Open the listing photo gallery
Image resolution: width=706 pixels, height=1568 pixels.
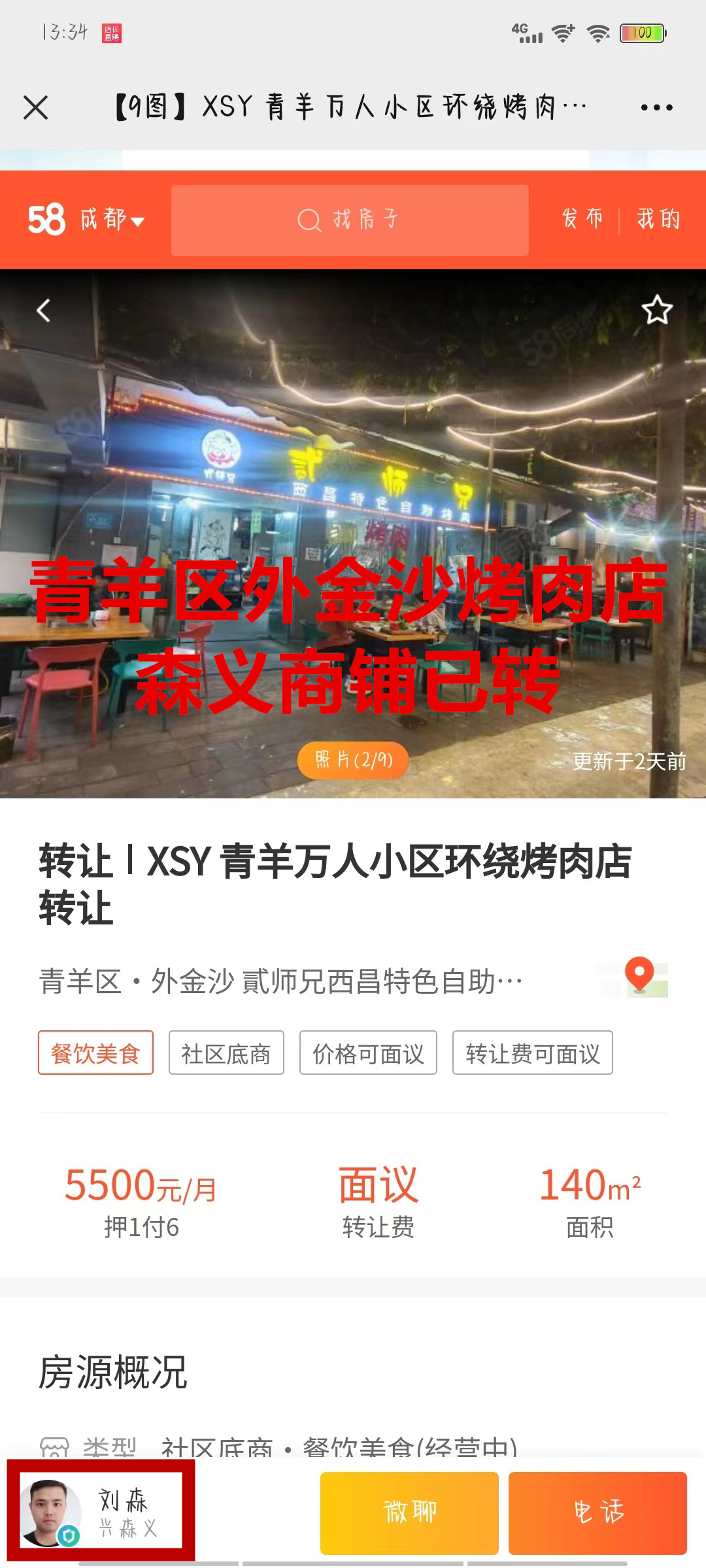point(353,760)
